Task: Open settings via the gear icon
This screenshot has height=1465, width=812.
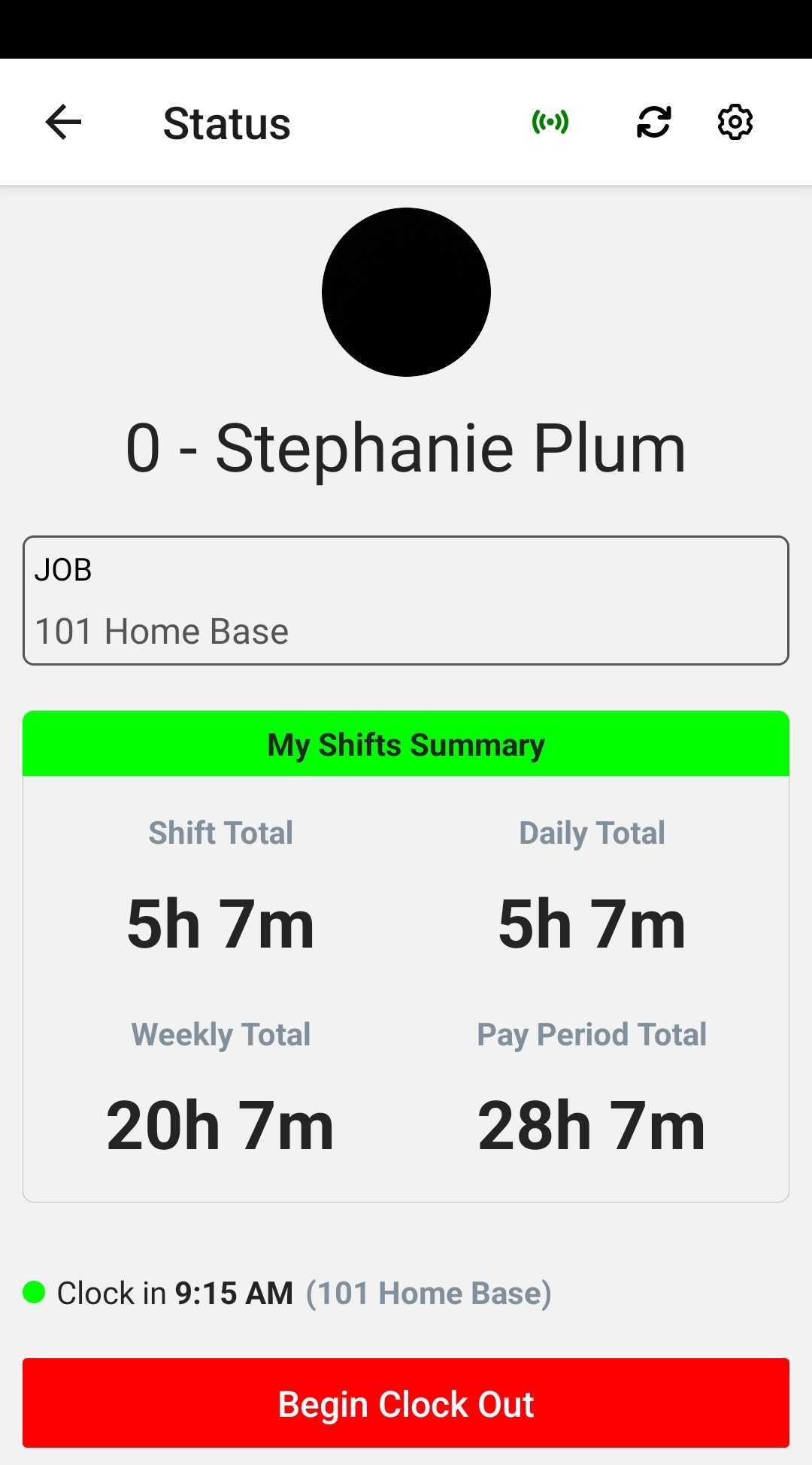Action: click(x=735, y=122)
